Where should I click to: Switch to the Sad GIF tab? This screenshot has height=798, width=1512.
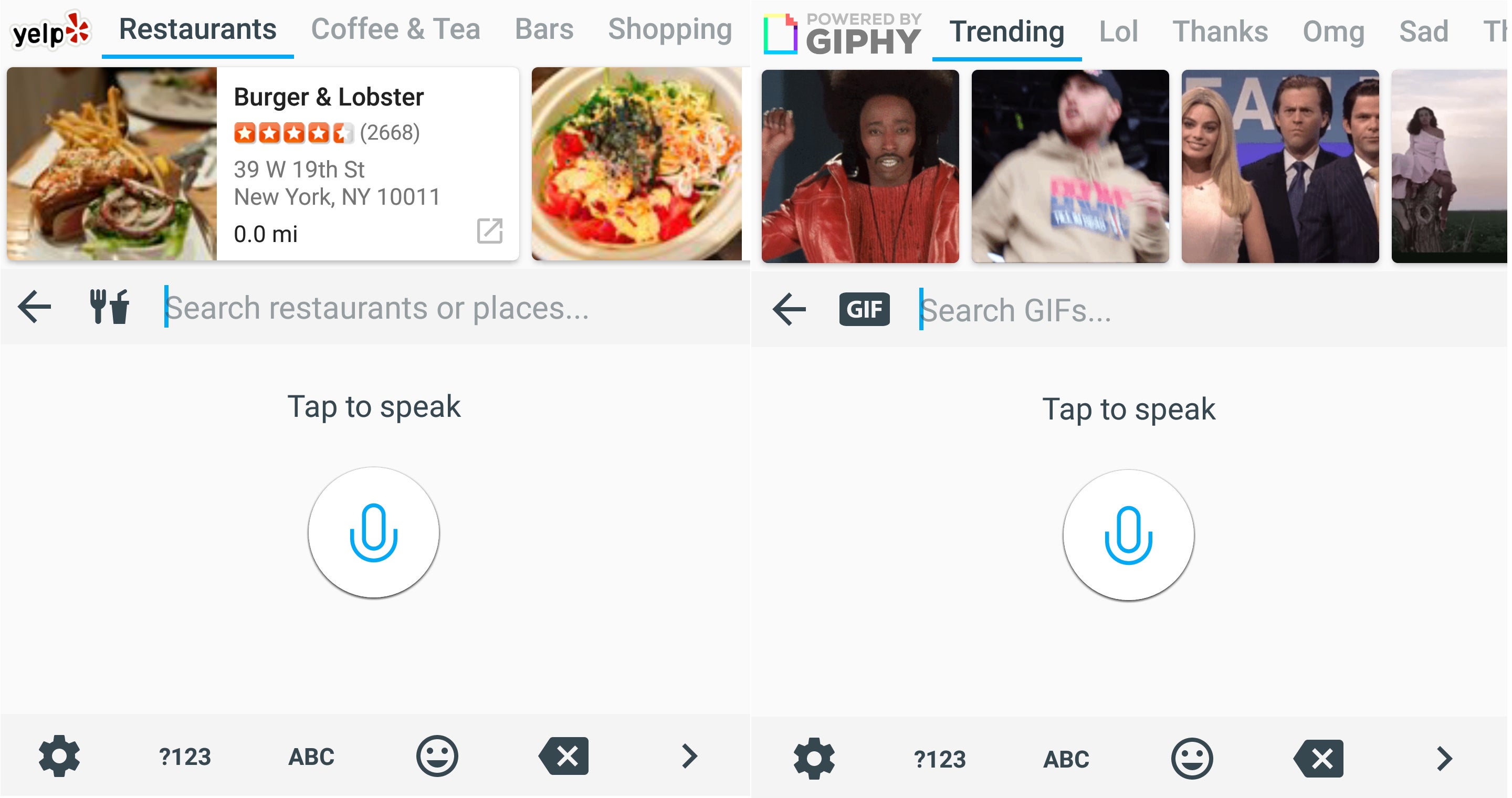coord(1423,31)
